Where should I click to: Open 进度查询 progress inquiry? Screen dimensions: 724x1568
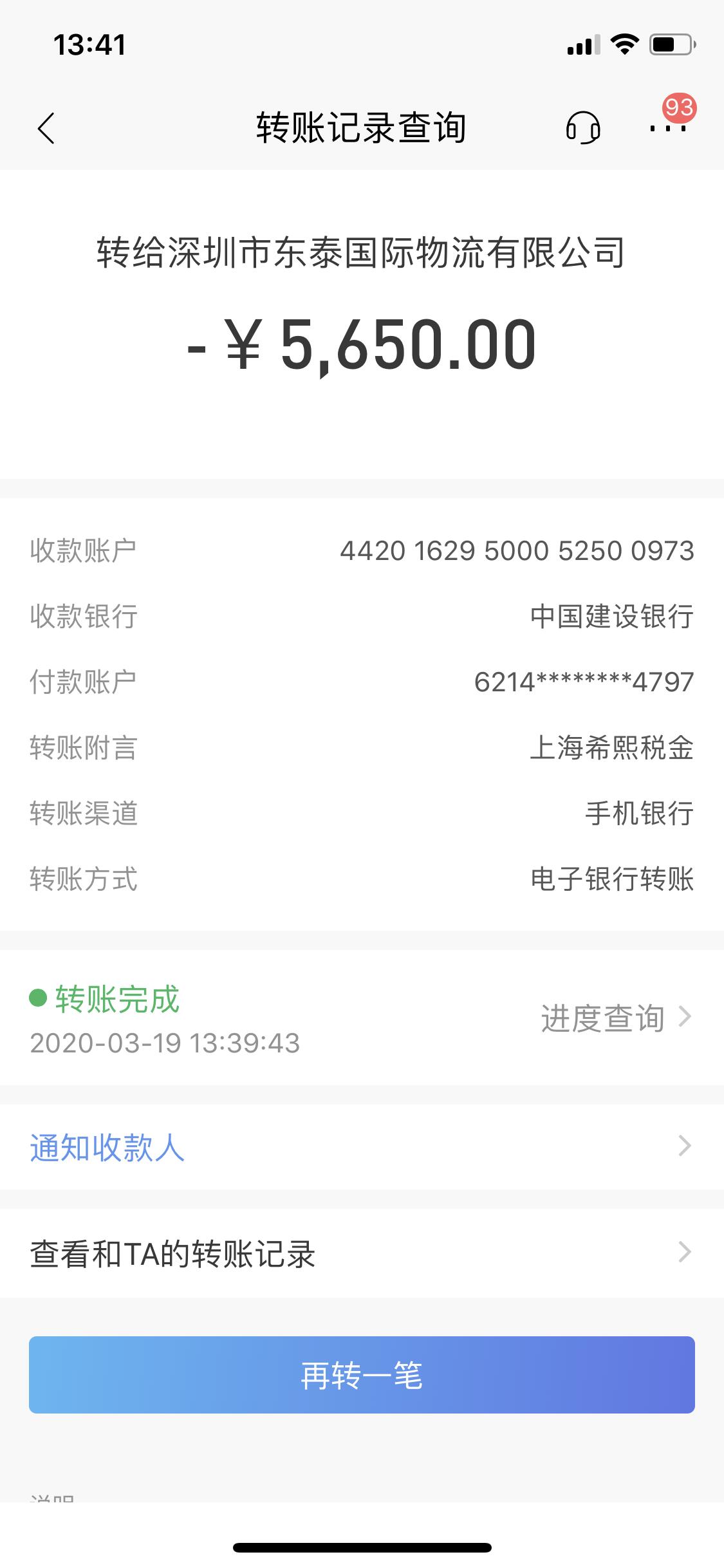pyautogui.click(x=616, y=1018)
